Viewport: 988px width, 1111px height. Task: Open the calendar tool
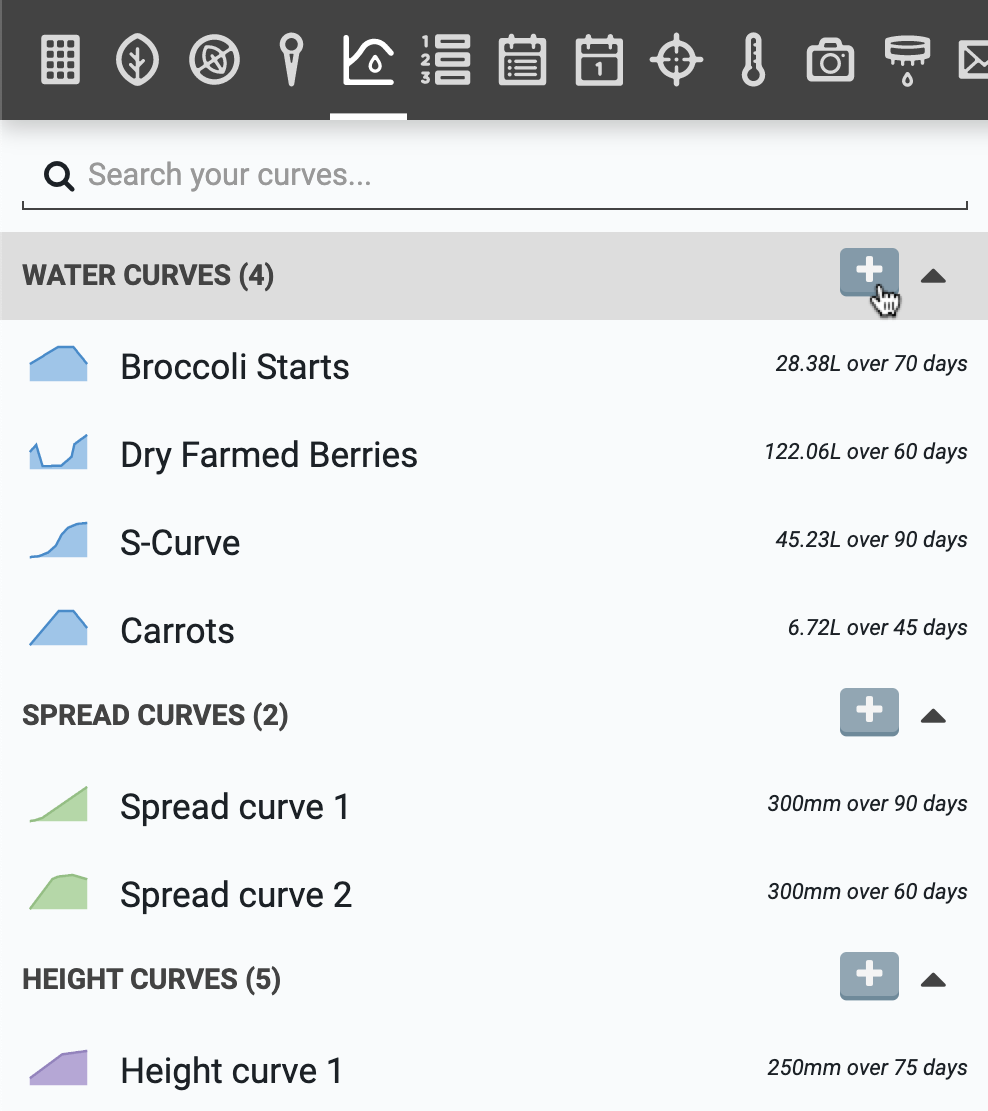point(599,59)
